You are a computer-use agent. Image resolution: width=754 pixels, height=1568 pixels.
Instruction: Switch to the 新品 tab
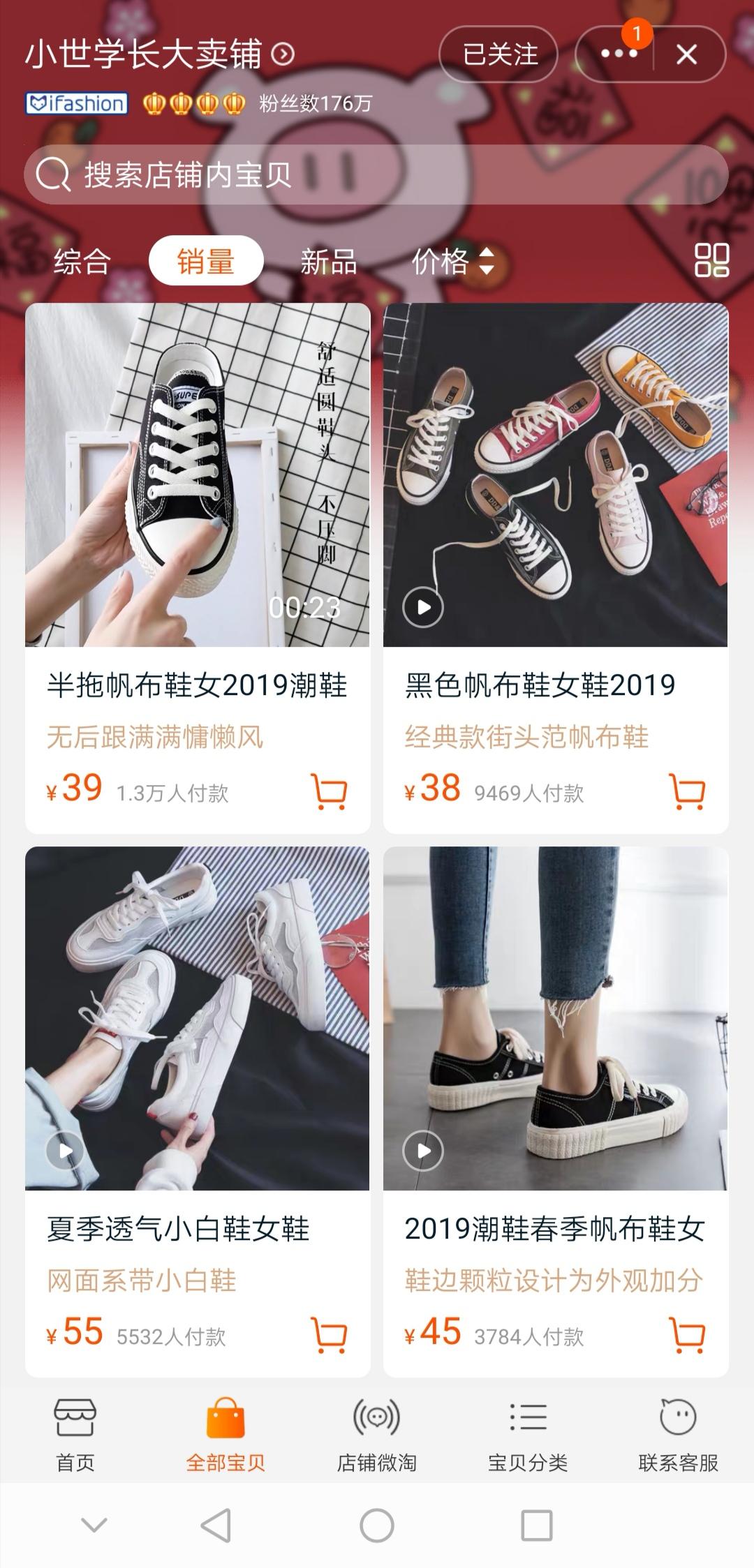pyautogui.click(x=328, y=261)
